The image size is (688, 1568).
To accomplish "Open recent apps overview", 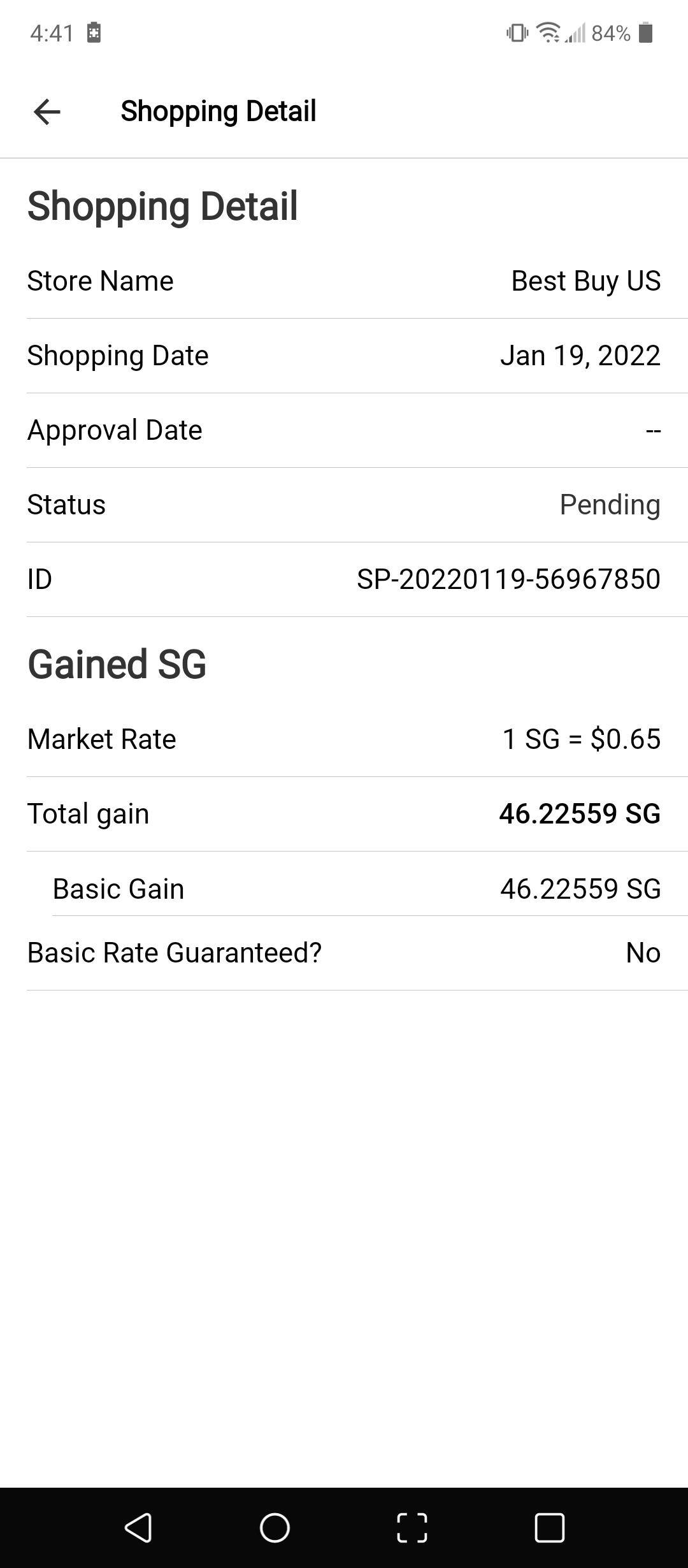I will pos(549,1528).
